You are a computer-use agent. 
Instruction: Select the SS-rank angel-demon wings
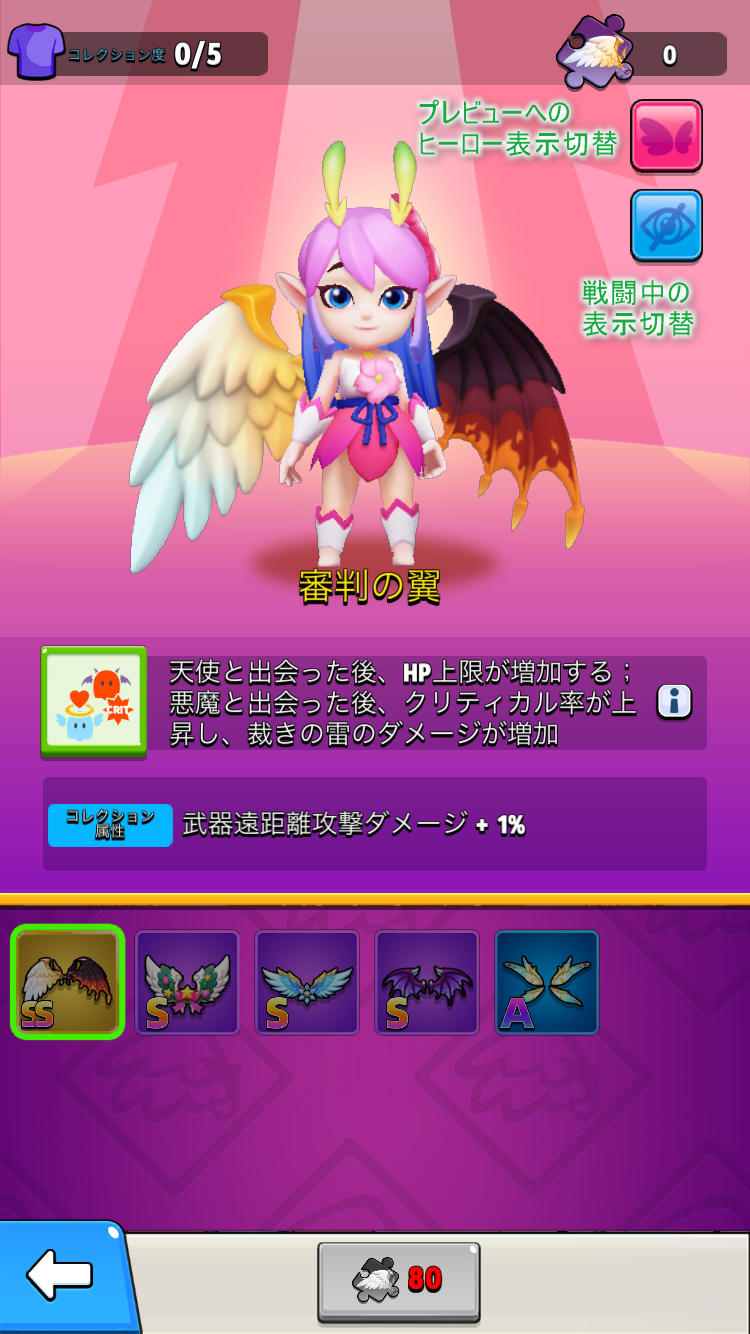(x=67, y=981)
